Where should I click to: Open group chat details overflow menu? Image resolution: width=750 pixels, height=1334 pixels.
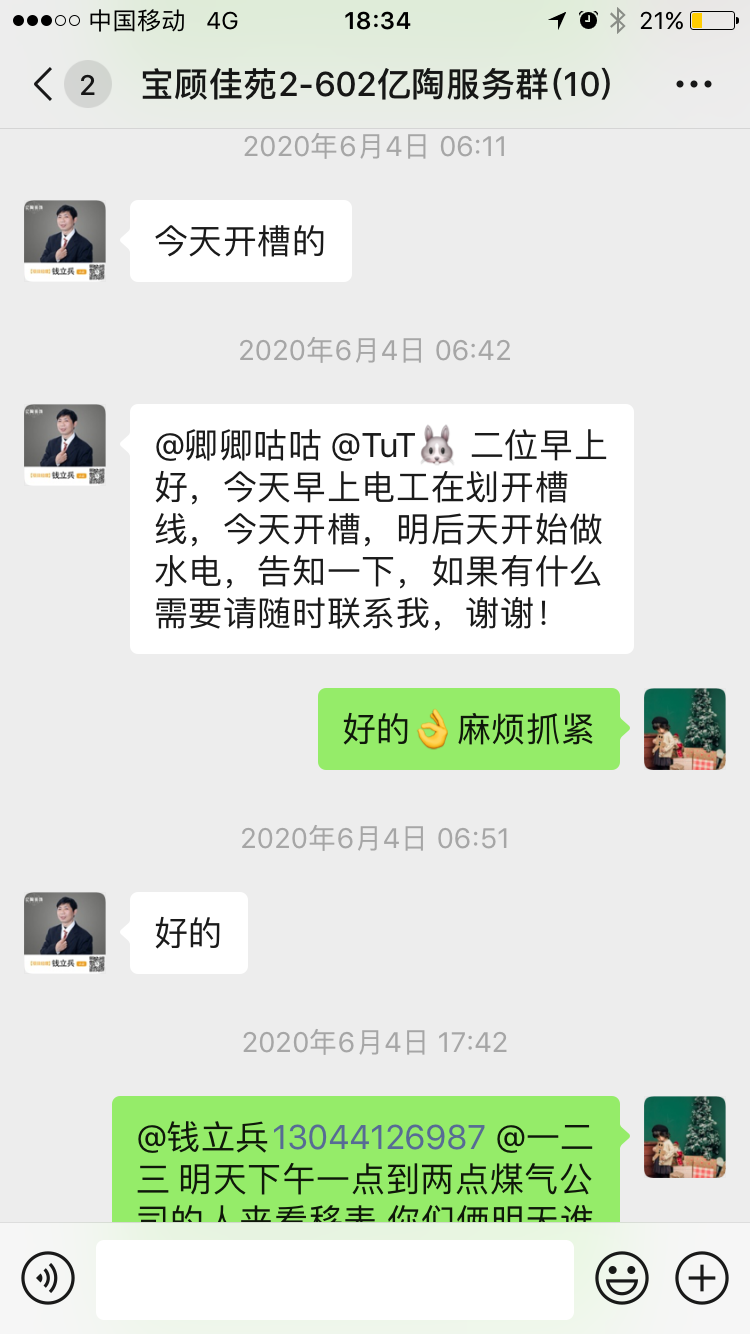pos(693,85)
